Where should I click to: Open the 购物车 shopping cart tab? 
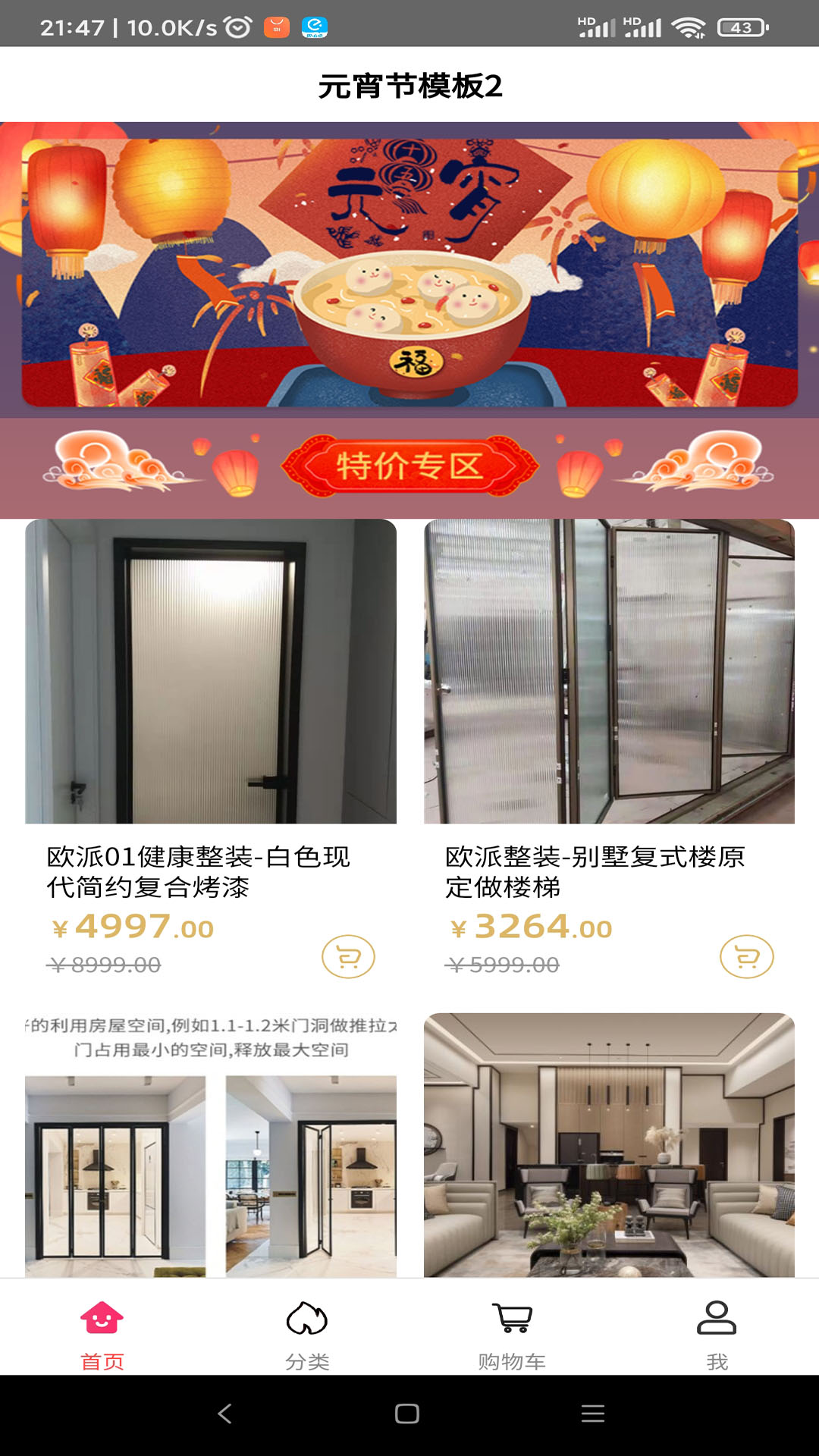point(512,1334)
